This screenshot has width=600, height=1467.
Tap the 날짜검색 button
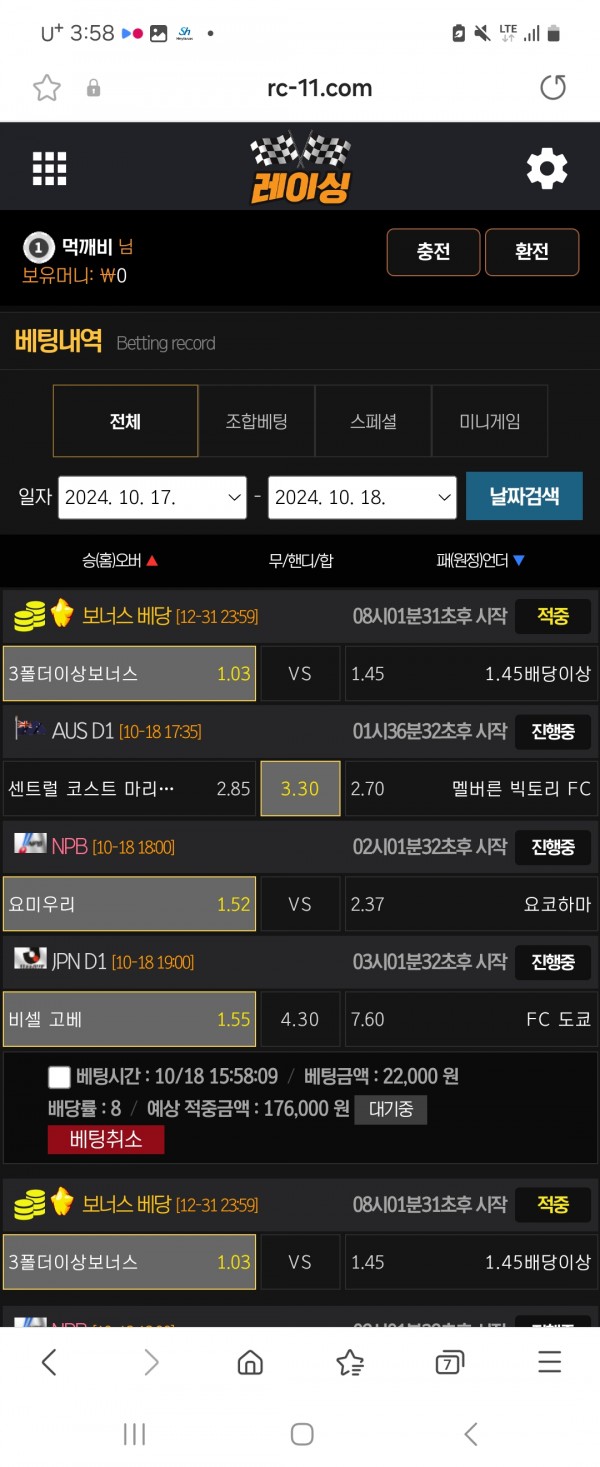pos(524,496)
